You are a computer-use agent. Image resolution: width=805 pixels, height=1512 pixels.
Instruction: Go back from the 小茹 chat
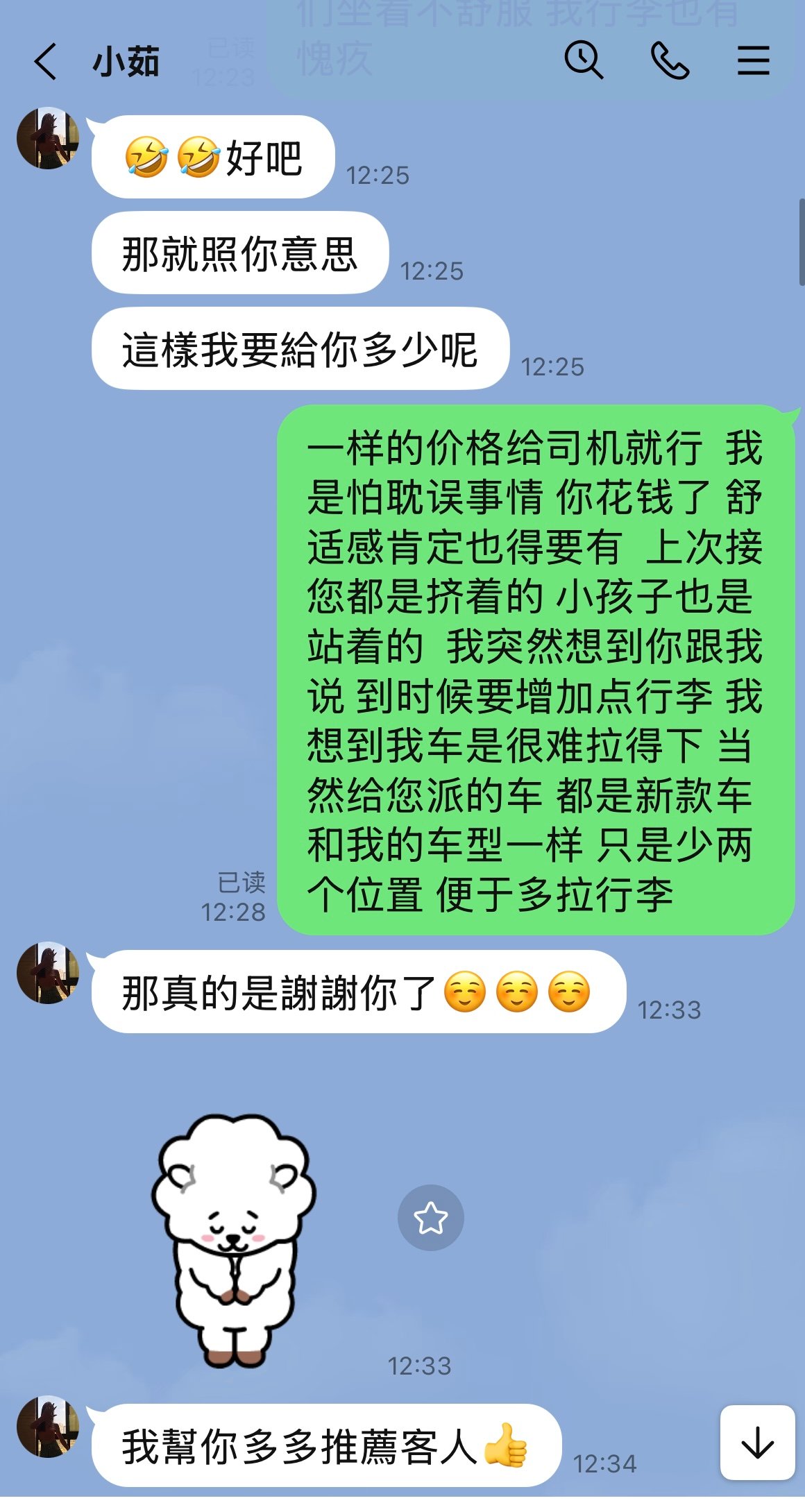click(x=46, y=61)
